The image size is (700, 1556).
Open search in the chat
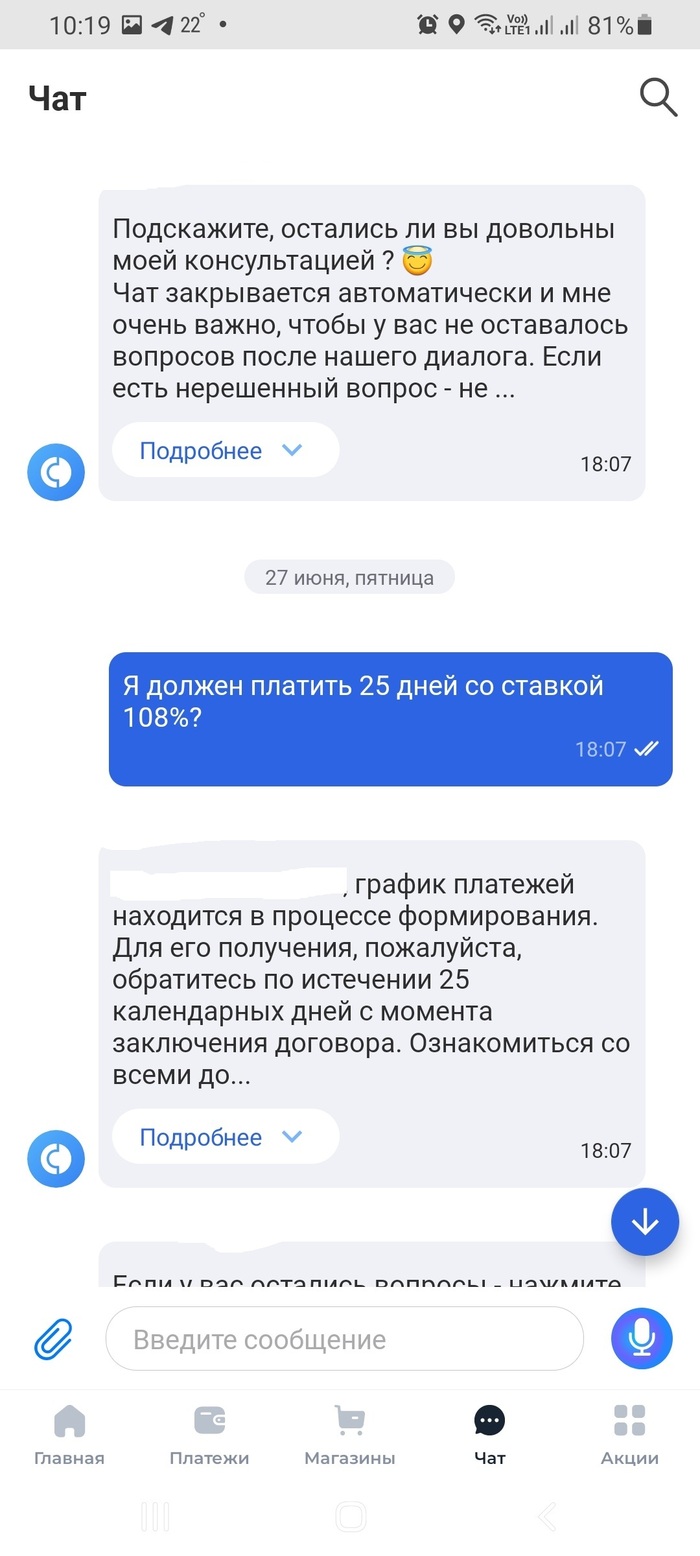click(x=658, y=97)
